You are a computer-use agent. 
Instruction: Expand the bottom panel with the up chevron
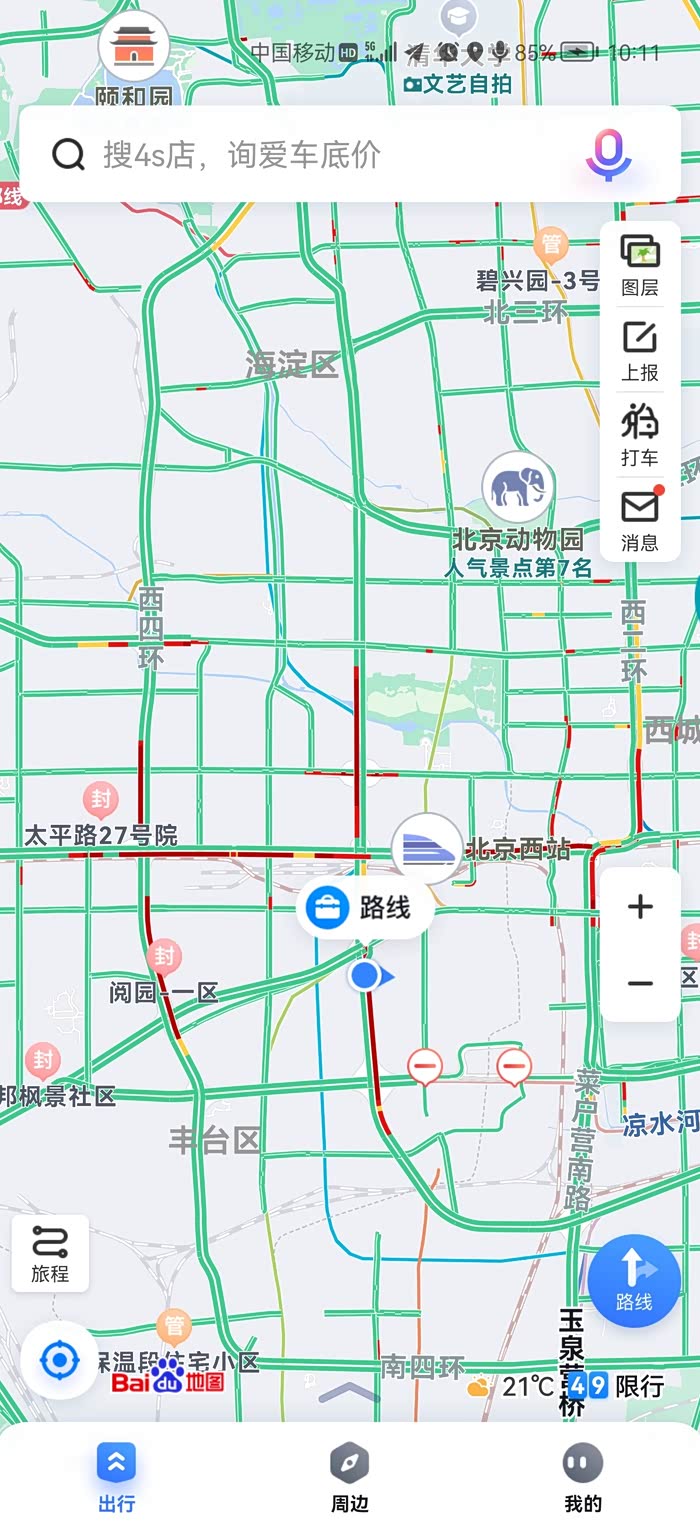[x=349, y=1393]
